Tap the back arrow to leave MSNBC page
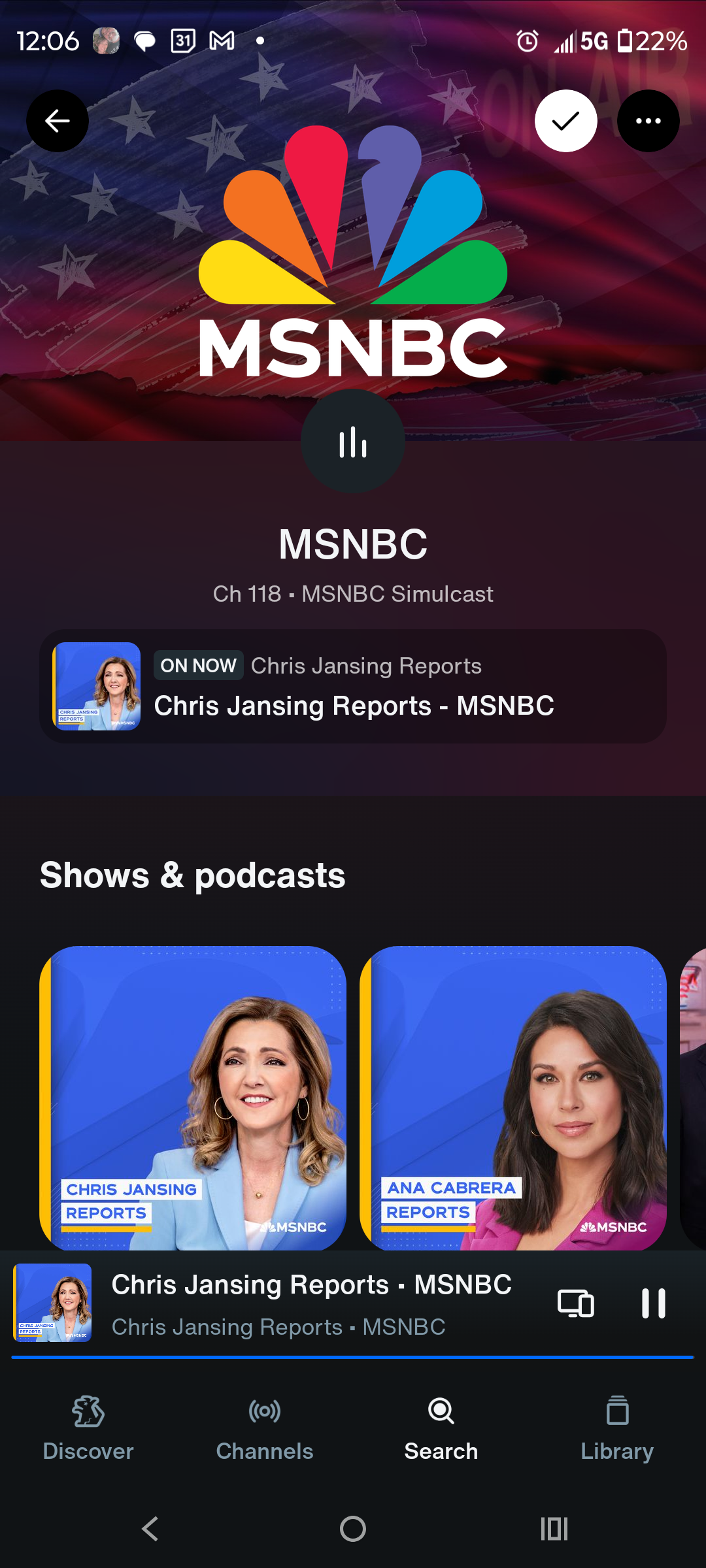 click(x=58, y=121)
